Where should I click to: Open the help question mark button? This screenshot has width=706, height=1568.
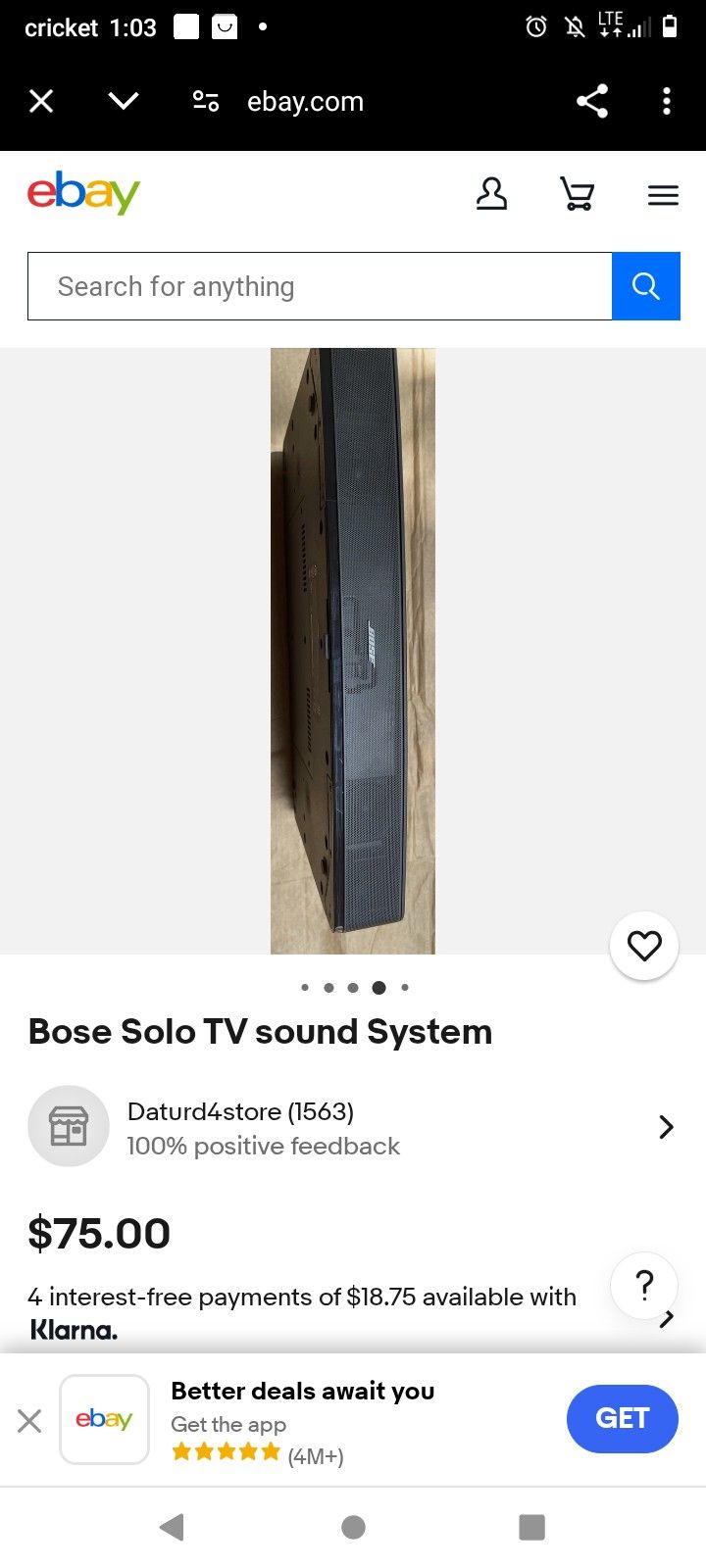(644, 1285)
